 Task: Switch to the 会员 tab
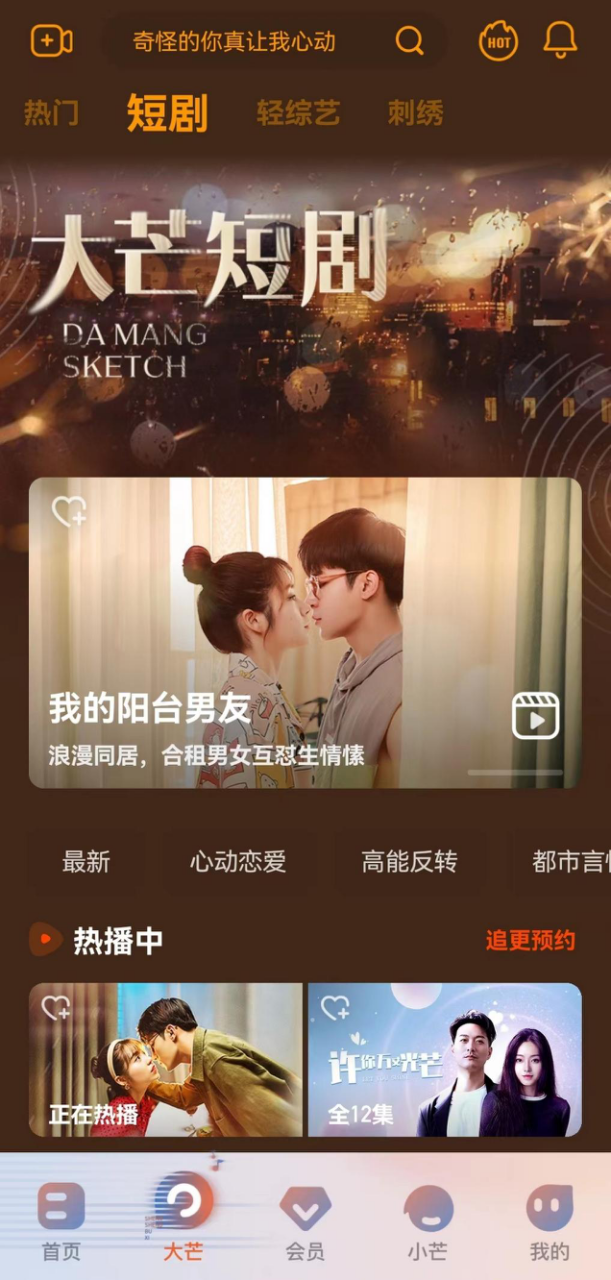click(x=305, y=1220)
